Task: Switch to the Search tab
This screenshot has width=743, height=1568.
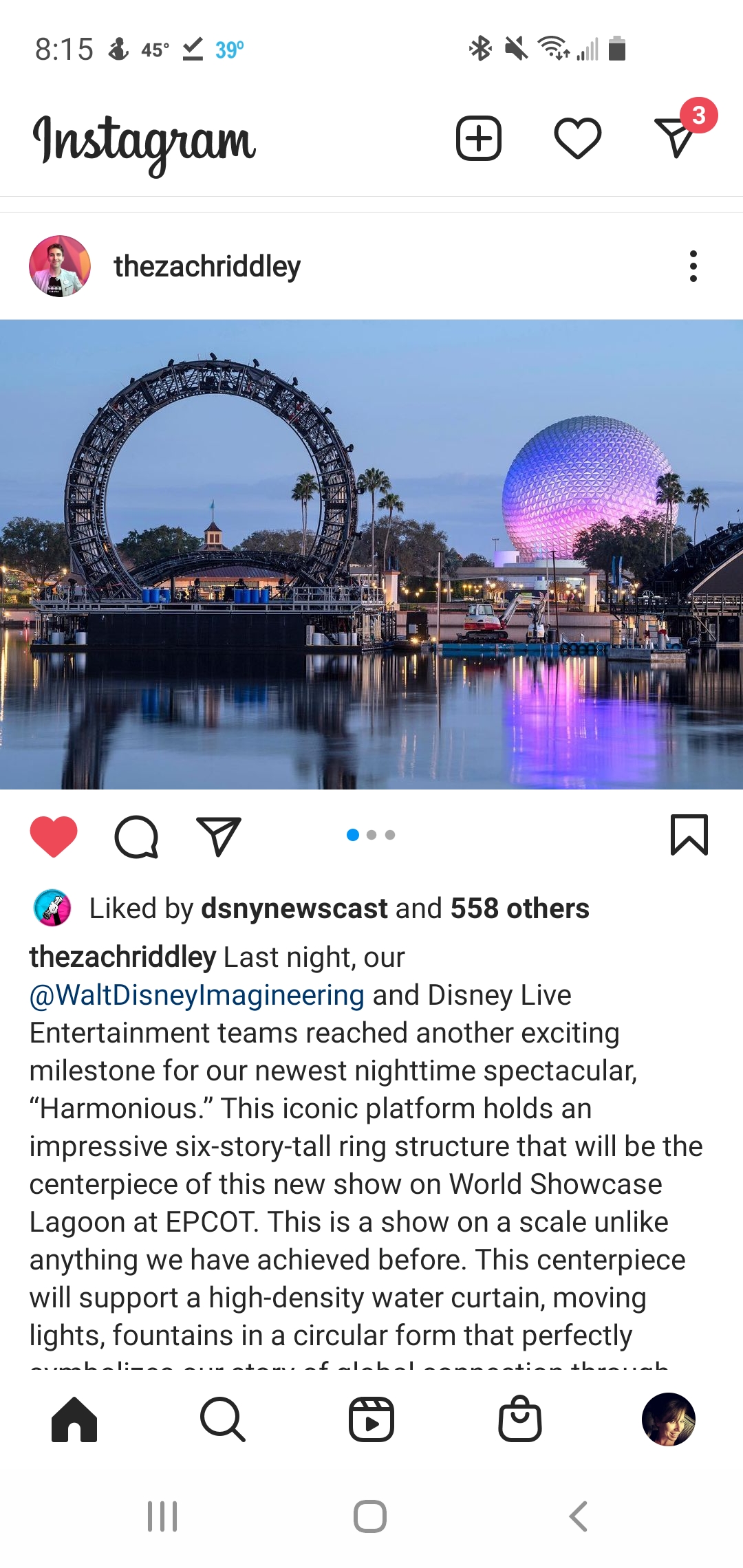Action: (x=222, y=1419)
